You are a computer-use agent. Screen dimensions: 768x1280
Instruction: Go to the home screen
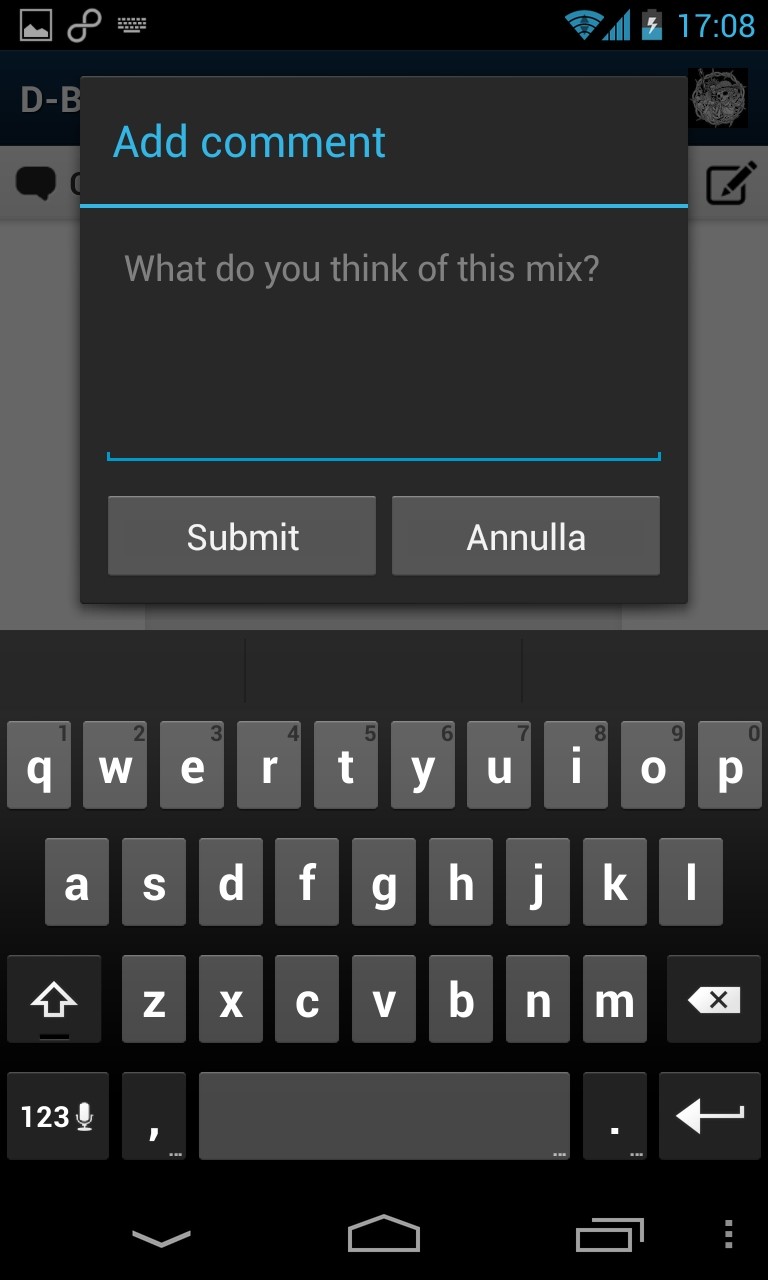click(384, 1234)
